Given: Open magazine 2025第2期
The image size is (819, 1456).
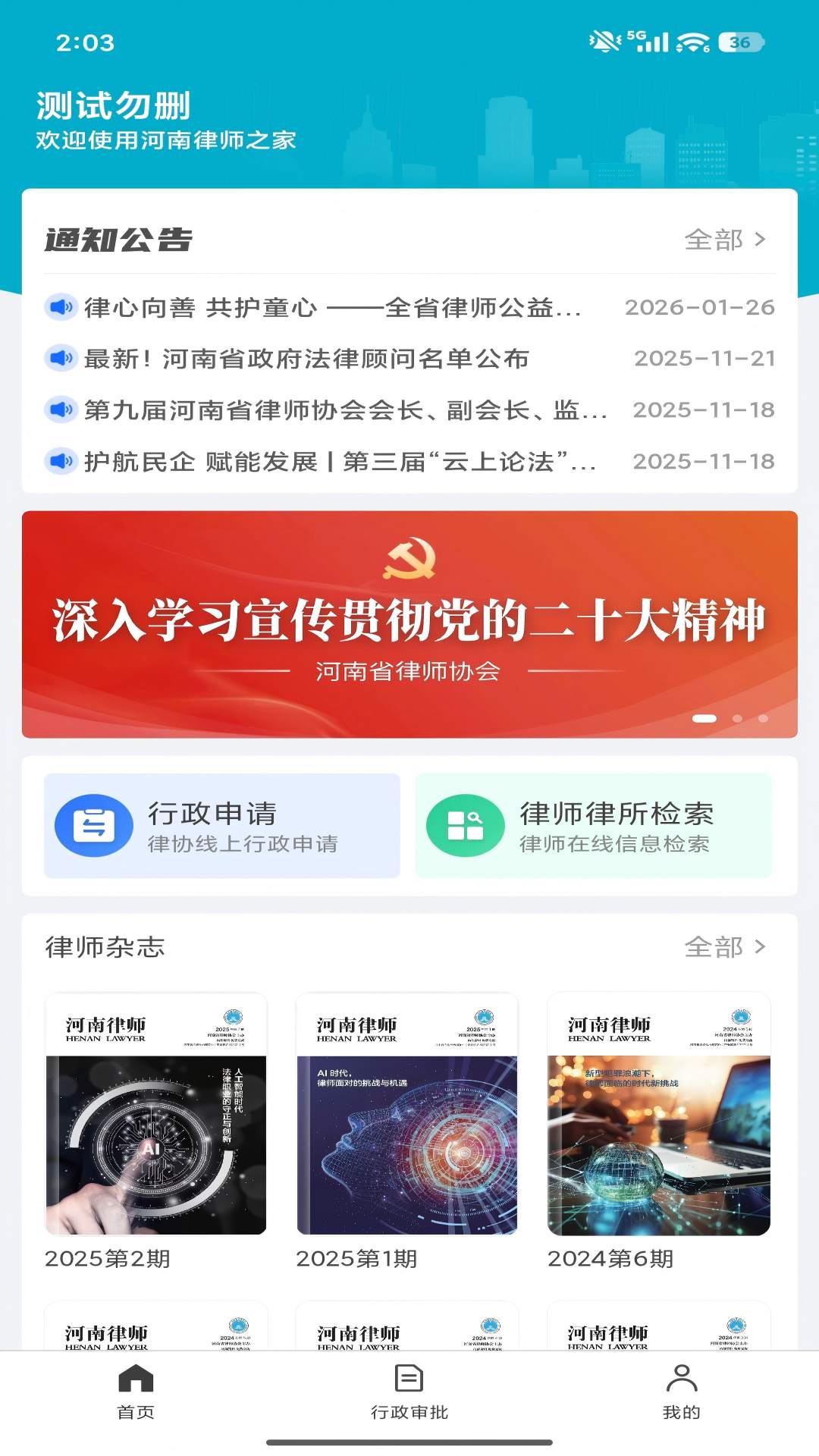Looking at the screenshot, I should (x=156, y=1130).
